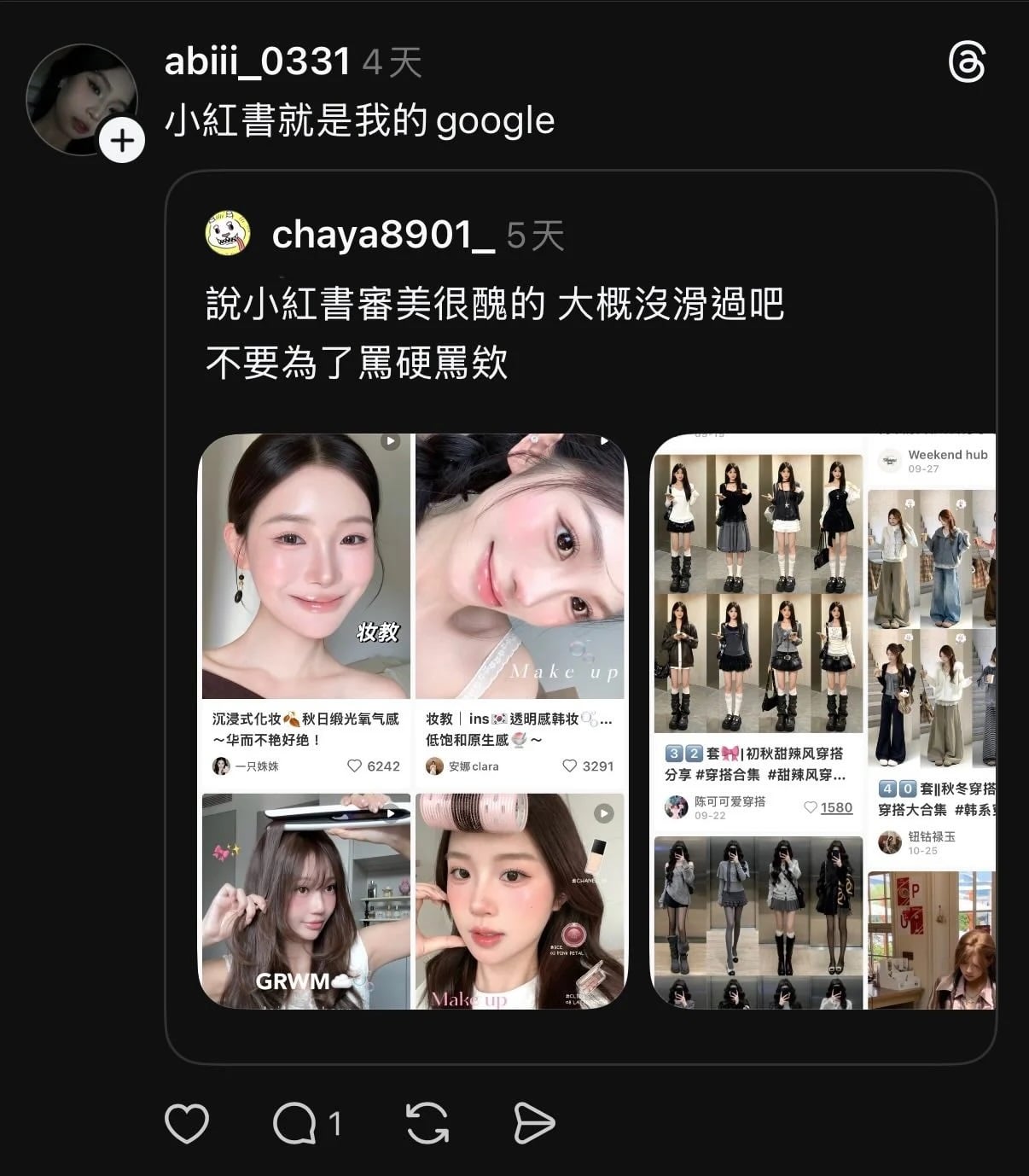
Task: Open comments on abiii_0331's post
Action: click(295, 1123)
